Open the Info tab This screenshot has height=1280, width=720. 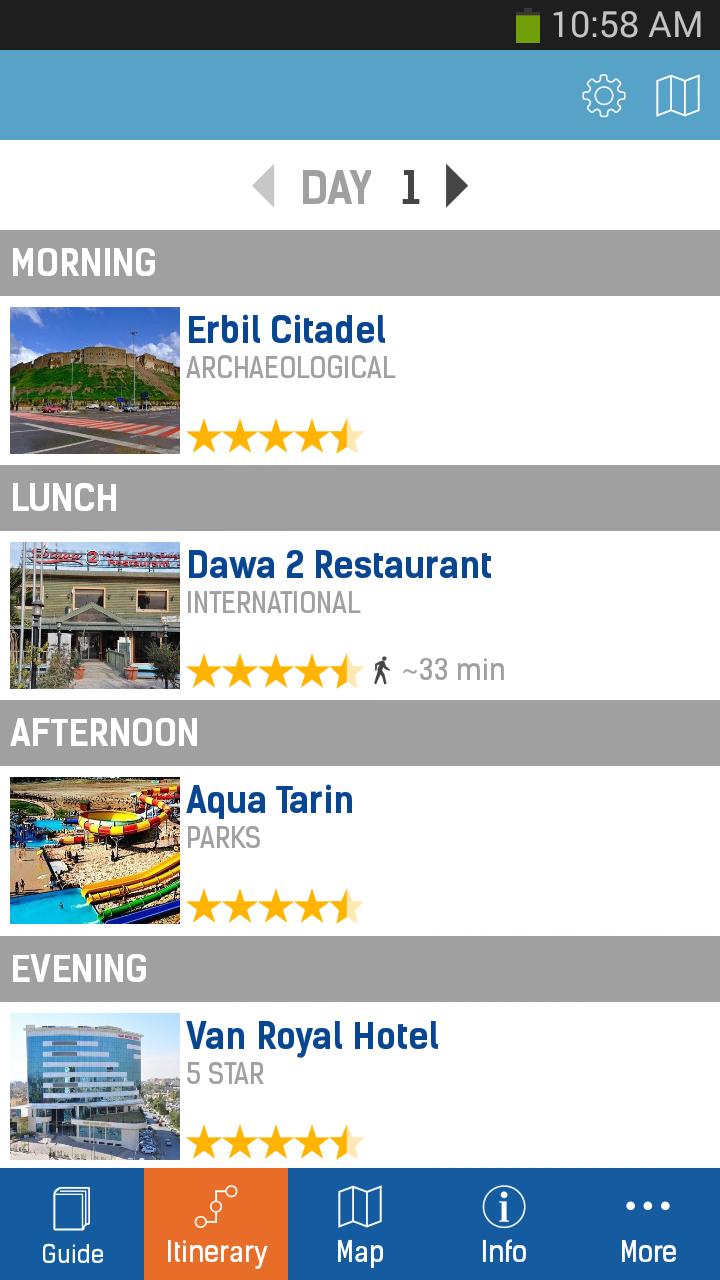[504, 1224]
